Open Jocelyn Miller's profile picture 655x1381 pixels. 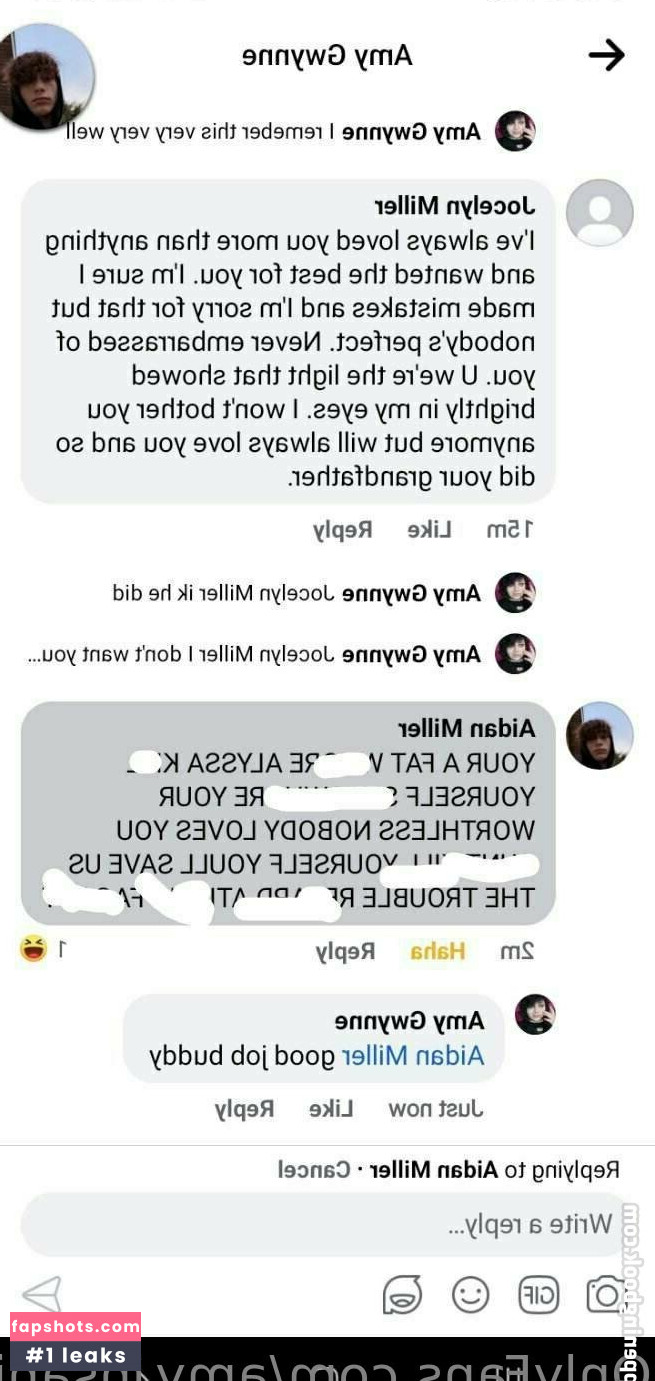coord(599,213)
